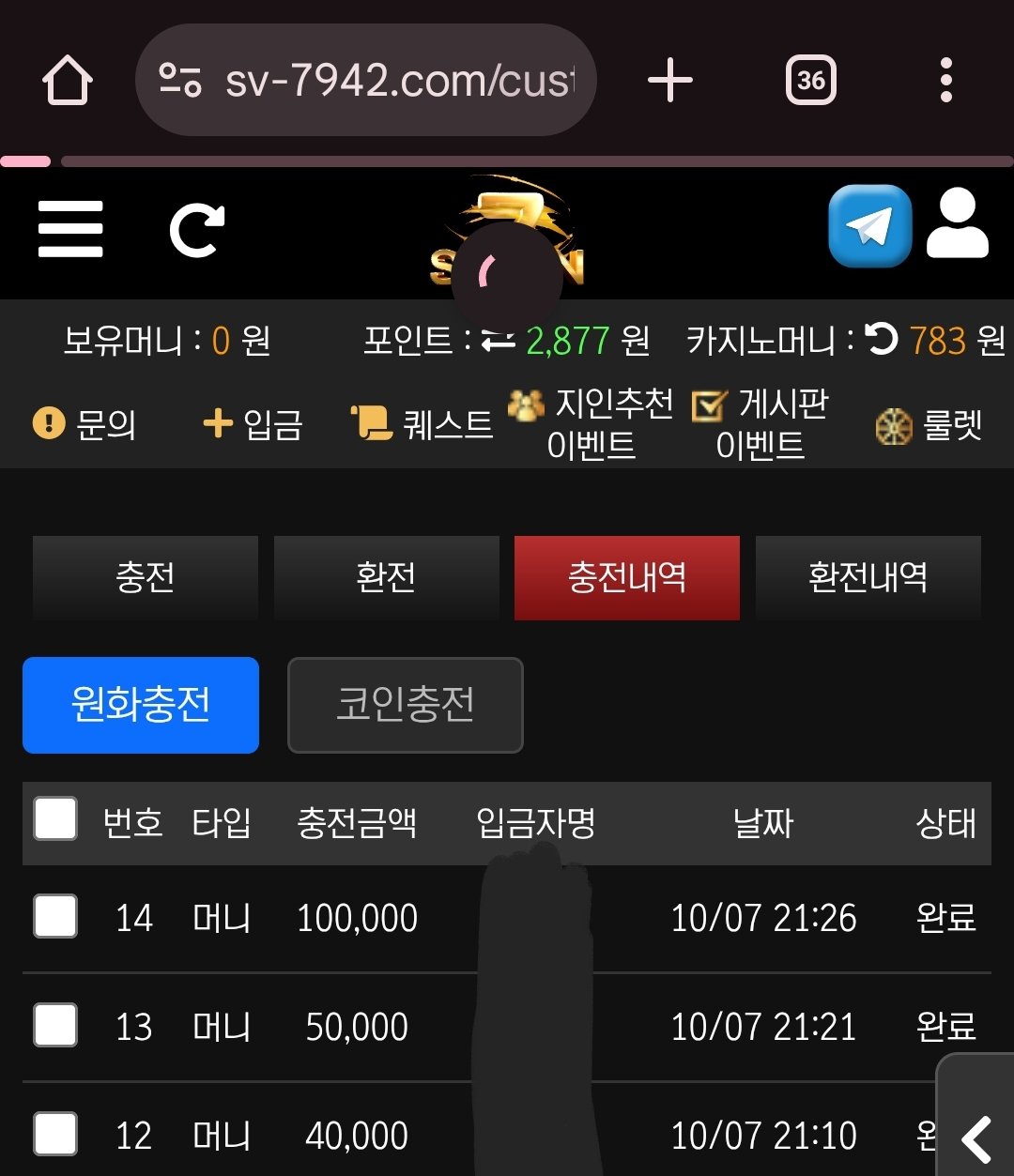The height and width of the screenshot is (1176, 1014).
Task: Open a new browser tab
Action: tap(670, 81)
